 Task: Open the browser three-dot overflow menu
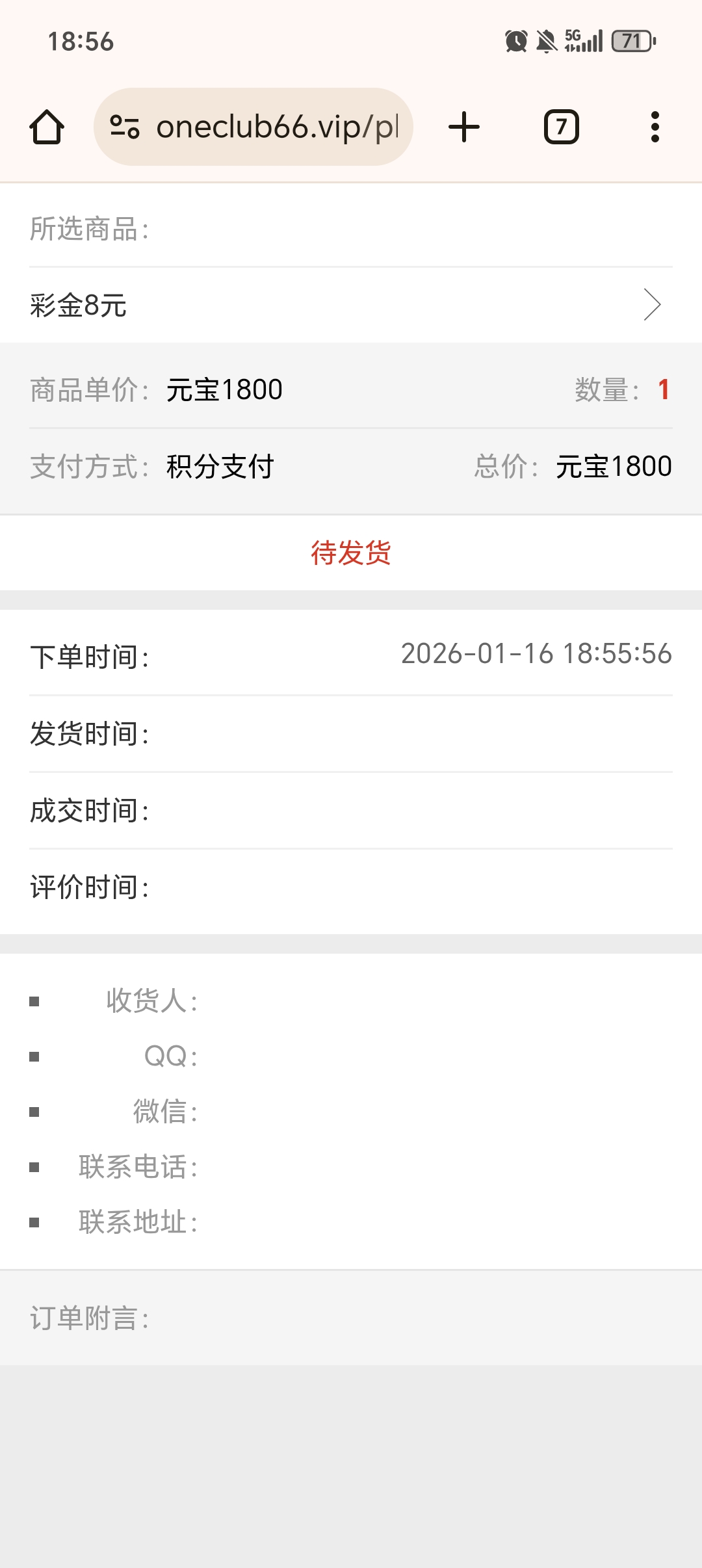pos(655,127)
